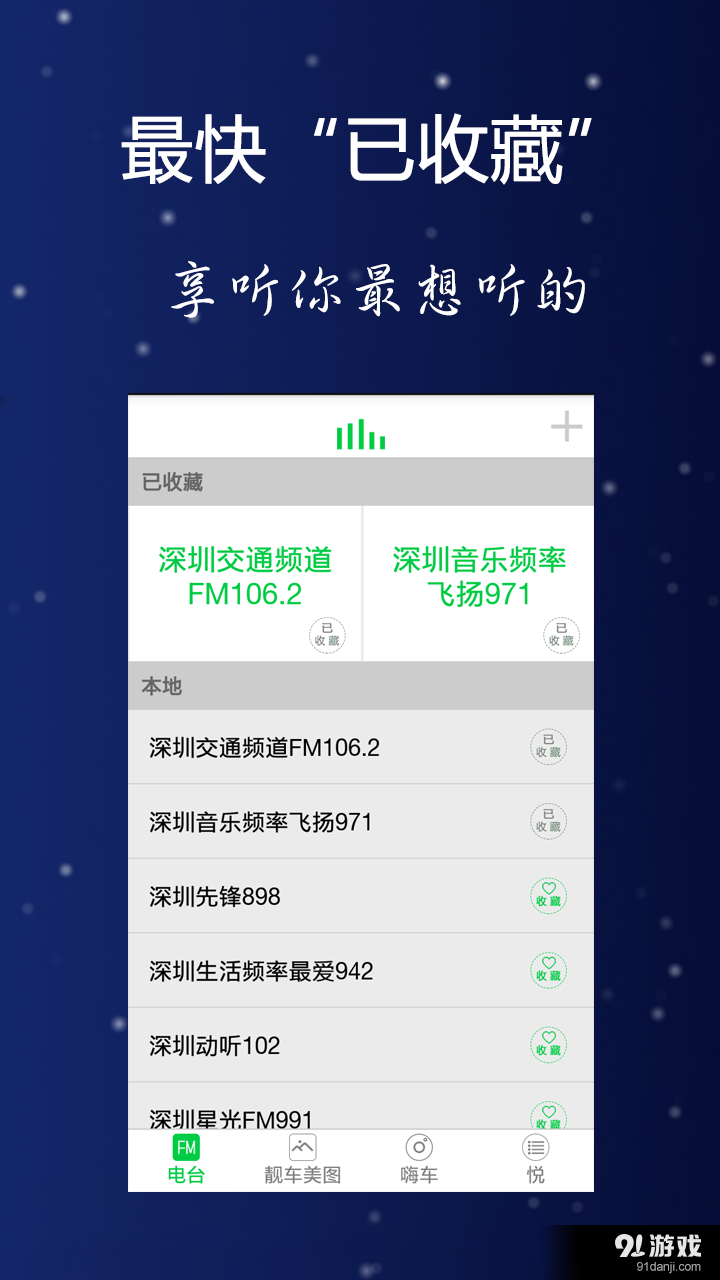720x1280 pixels.
Task: Play the 深圳音乐频率飞扬971 favorite card
Action: point(478,580)
